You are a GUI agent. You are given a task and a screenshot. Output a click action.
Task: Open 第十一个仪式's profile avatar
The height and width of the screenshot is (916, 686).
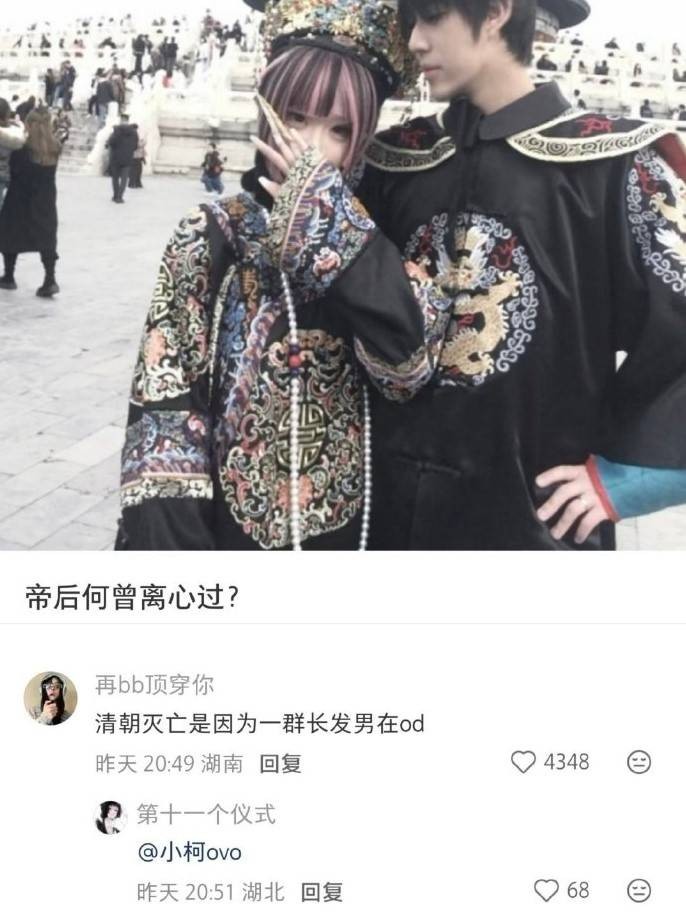[x=109, y=818]
